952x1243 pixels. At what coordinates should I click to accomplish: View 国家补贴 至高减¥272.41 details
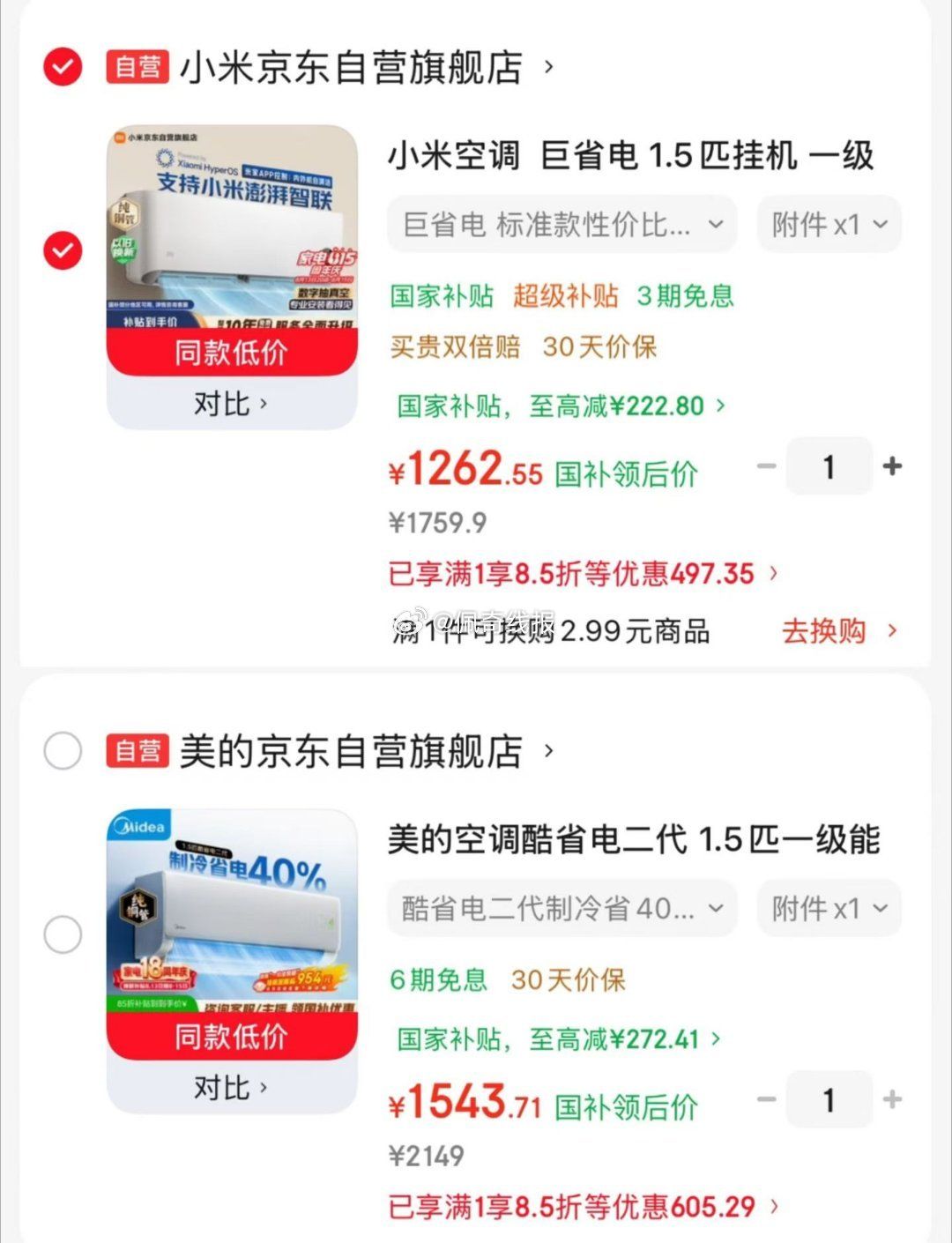tap(560, 1039)
